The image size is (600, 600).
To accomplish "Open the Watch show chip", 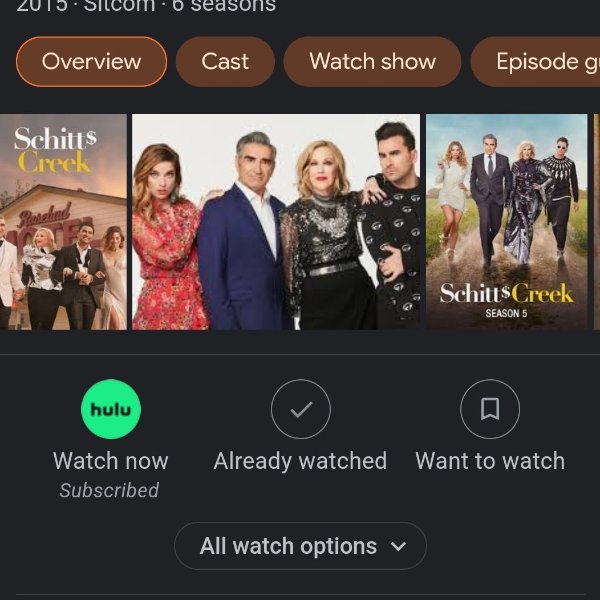I will (372, 62).
